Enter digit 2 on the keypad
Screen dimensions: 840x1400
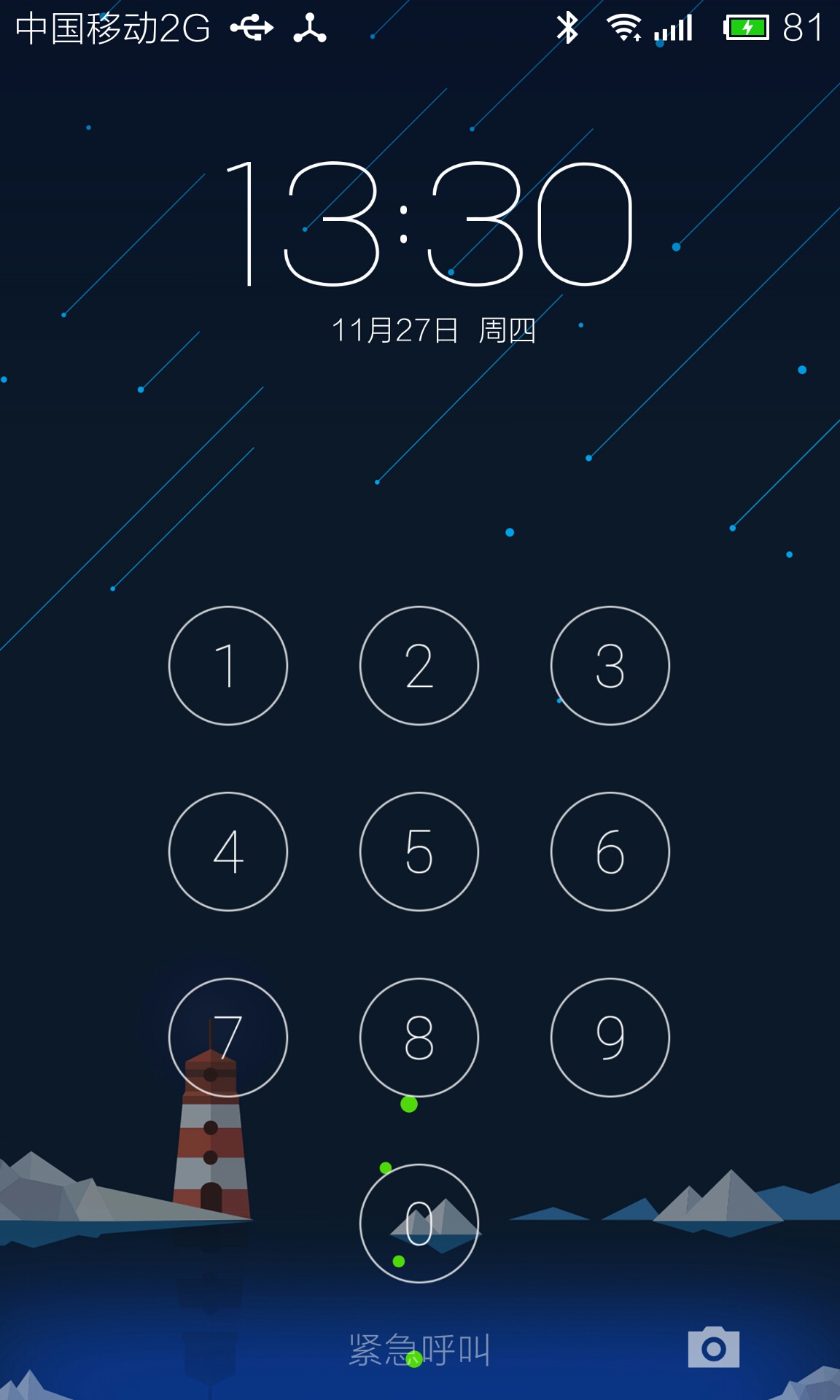point(419,666)
